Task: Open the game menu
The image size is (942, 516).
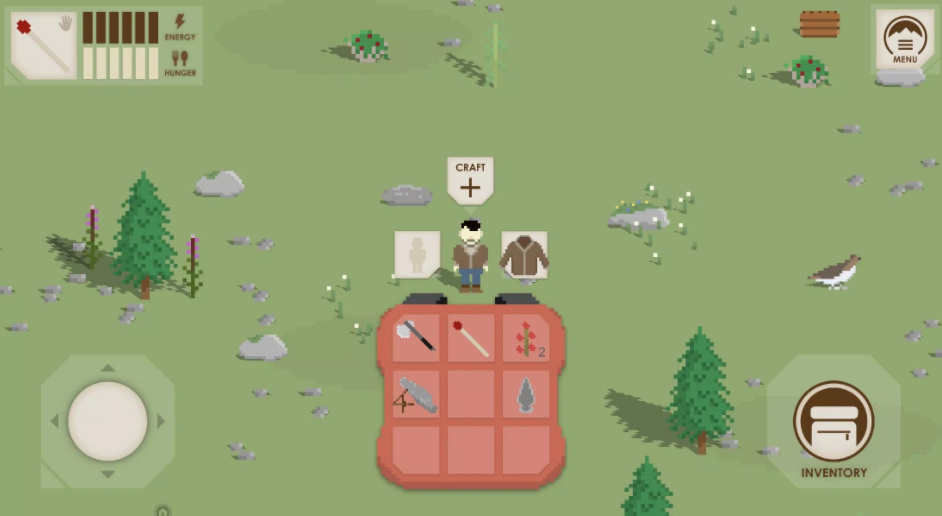Action: pos(904,41)
